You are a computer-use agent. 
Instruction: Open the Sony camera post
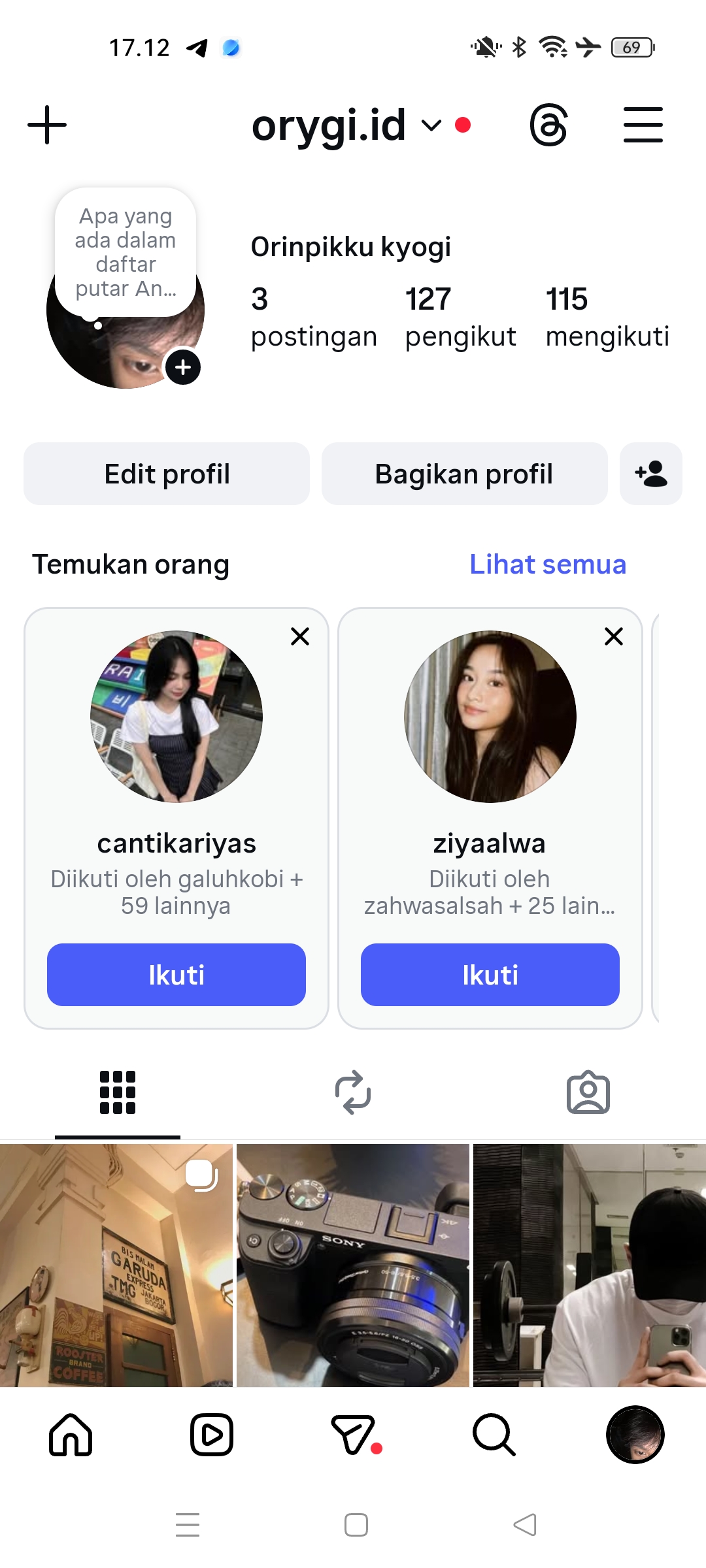[353, 1265]
